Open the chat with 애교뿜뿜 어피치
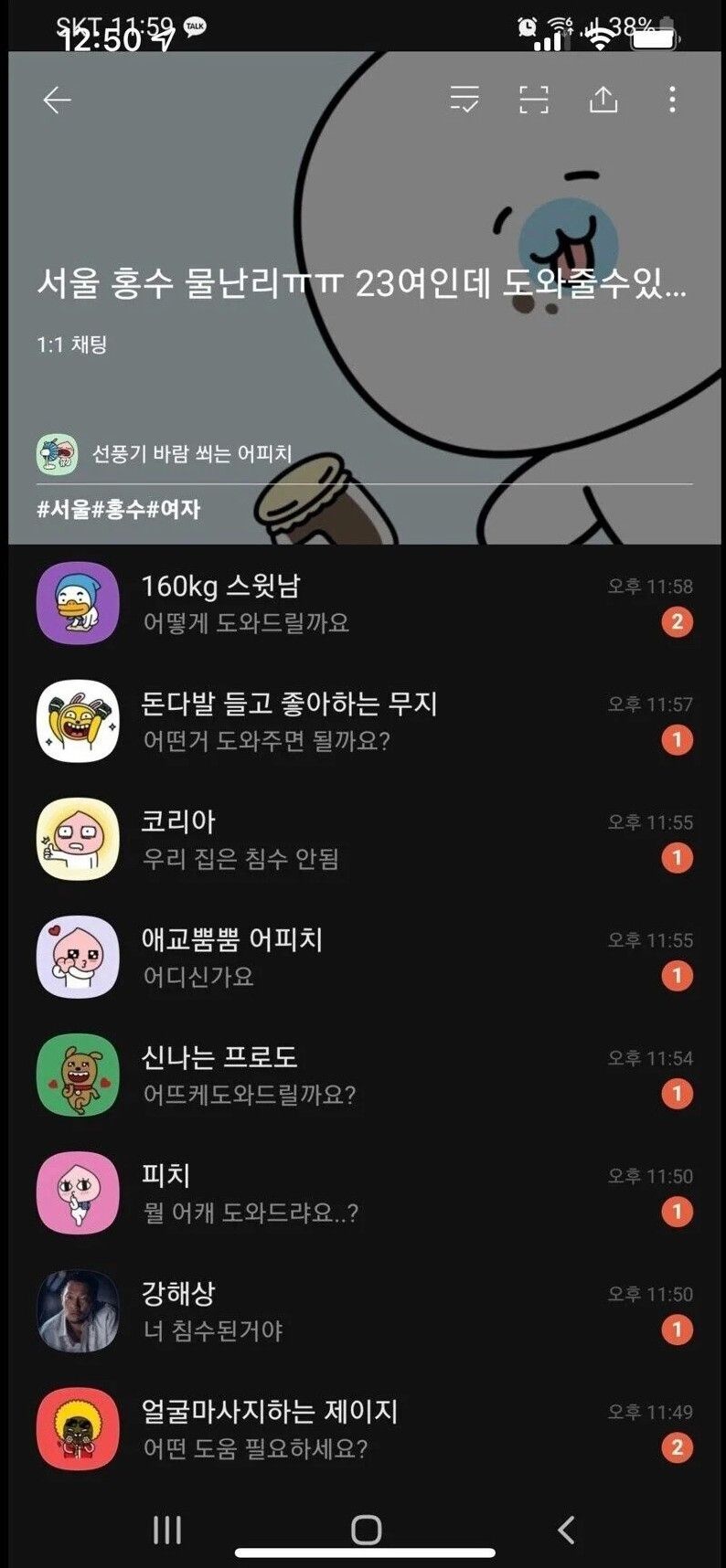Screen dimensions: 726x1568 pyautogui.click(x=366, y=958)
